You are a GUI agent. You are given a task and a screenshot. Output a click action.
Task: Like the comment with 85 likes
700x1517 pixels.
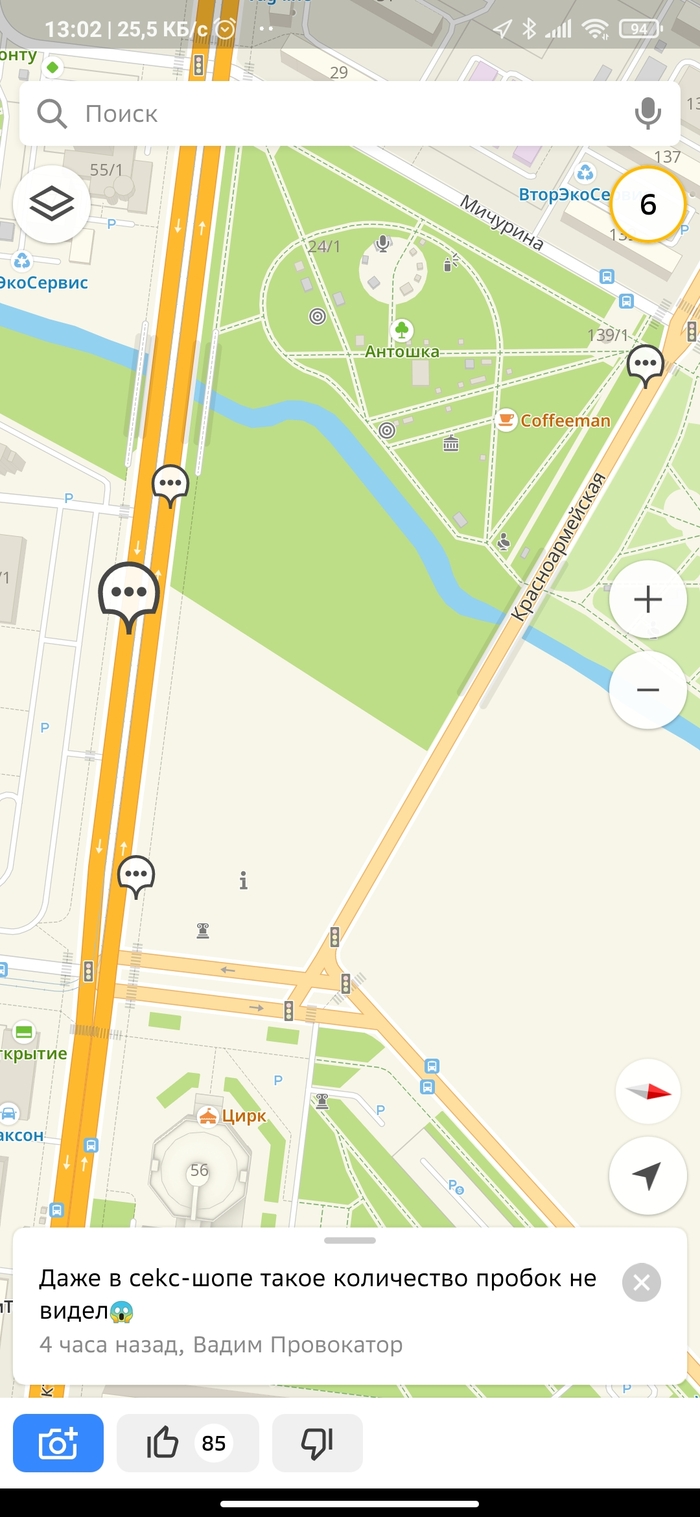point(187,1443)
